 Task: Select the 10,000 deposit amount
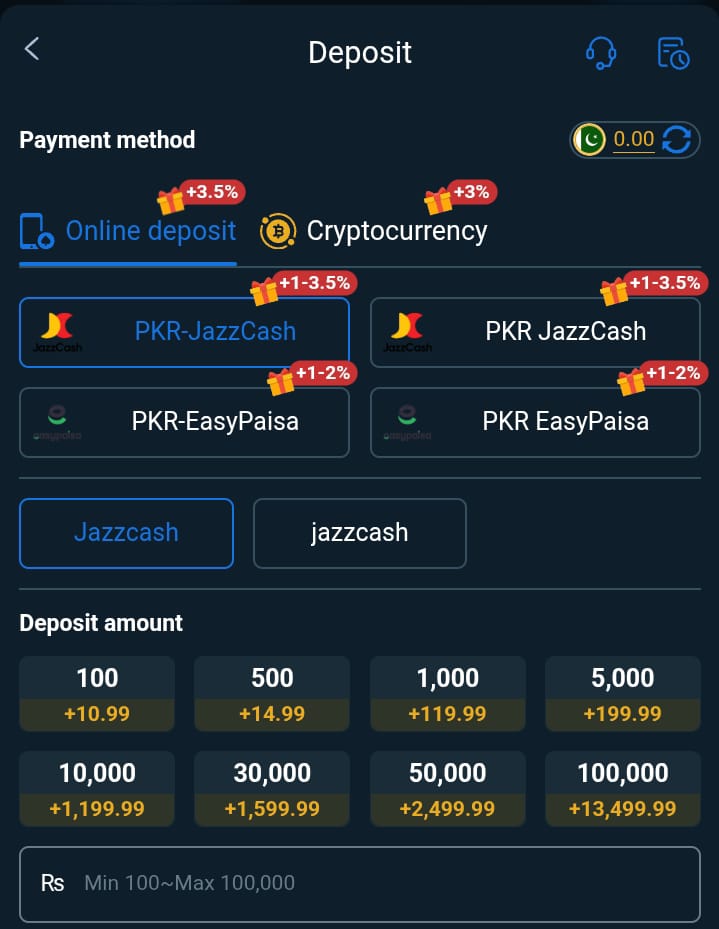pos(97,789)
